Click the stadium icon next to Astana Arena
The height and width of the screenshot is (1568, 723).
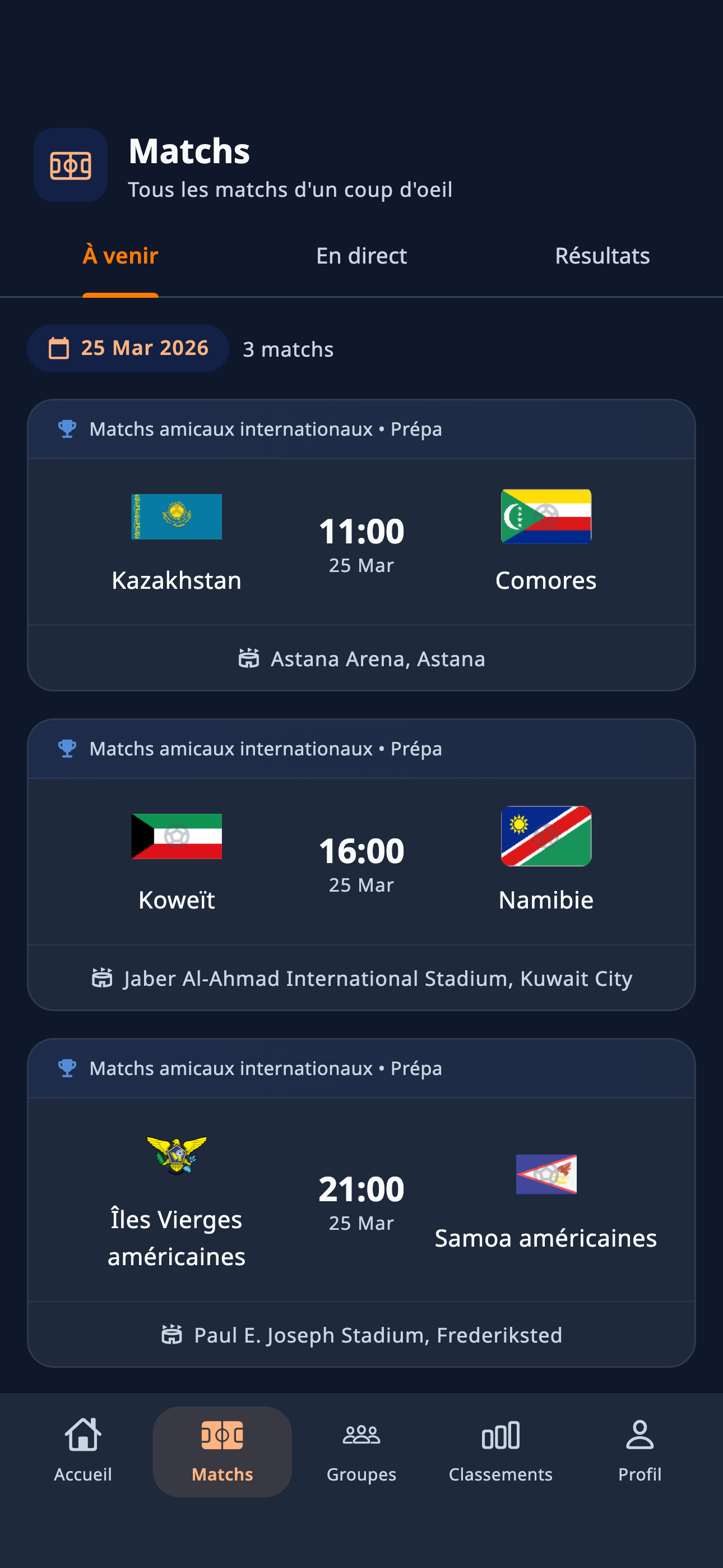(x=249, y=658)
